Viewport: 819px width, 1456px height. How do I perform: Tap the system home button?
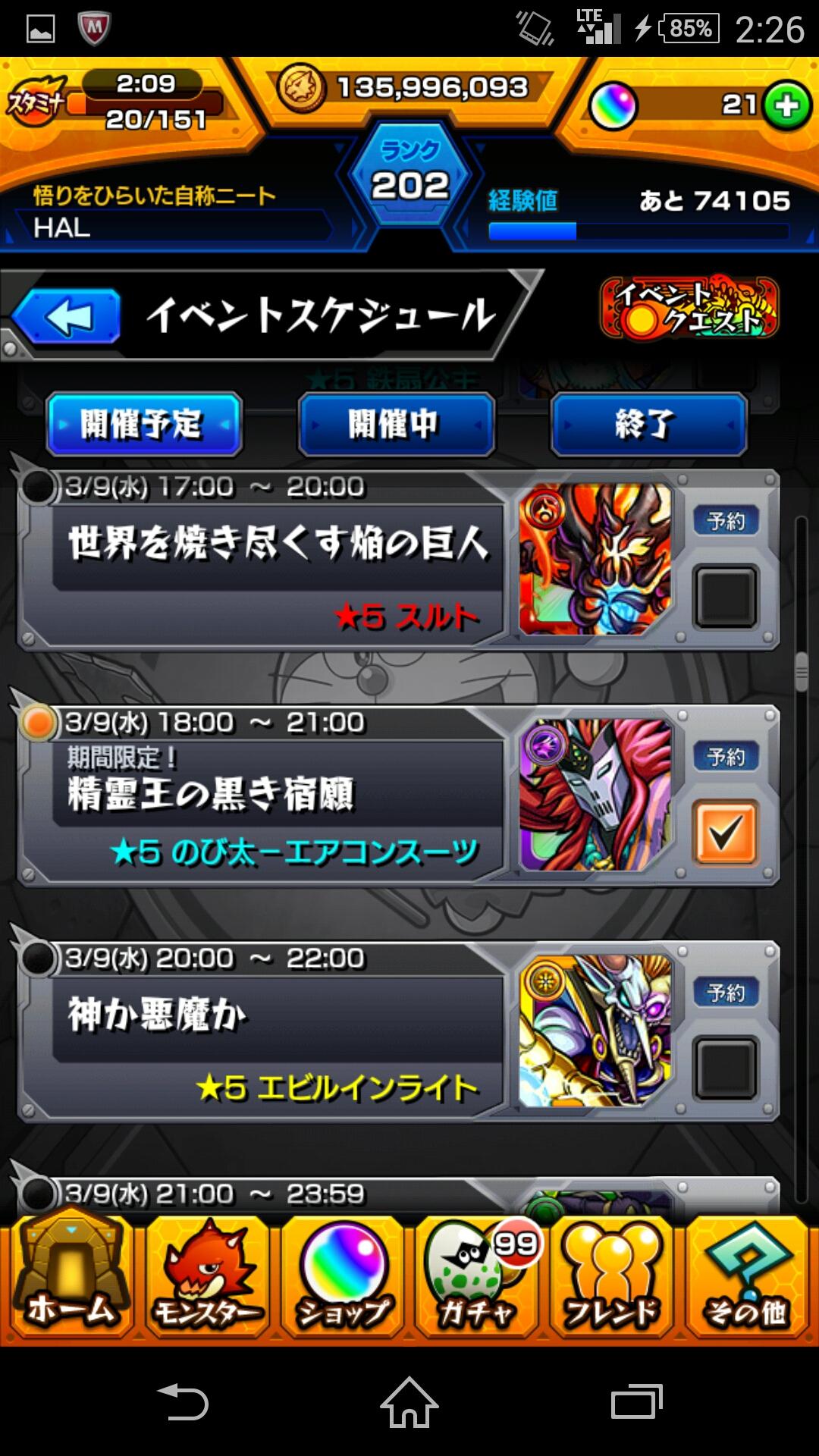pyautogui.click(x=409, y=1401)
